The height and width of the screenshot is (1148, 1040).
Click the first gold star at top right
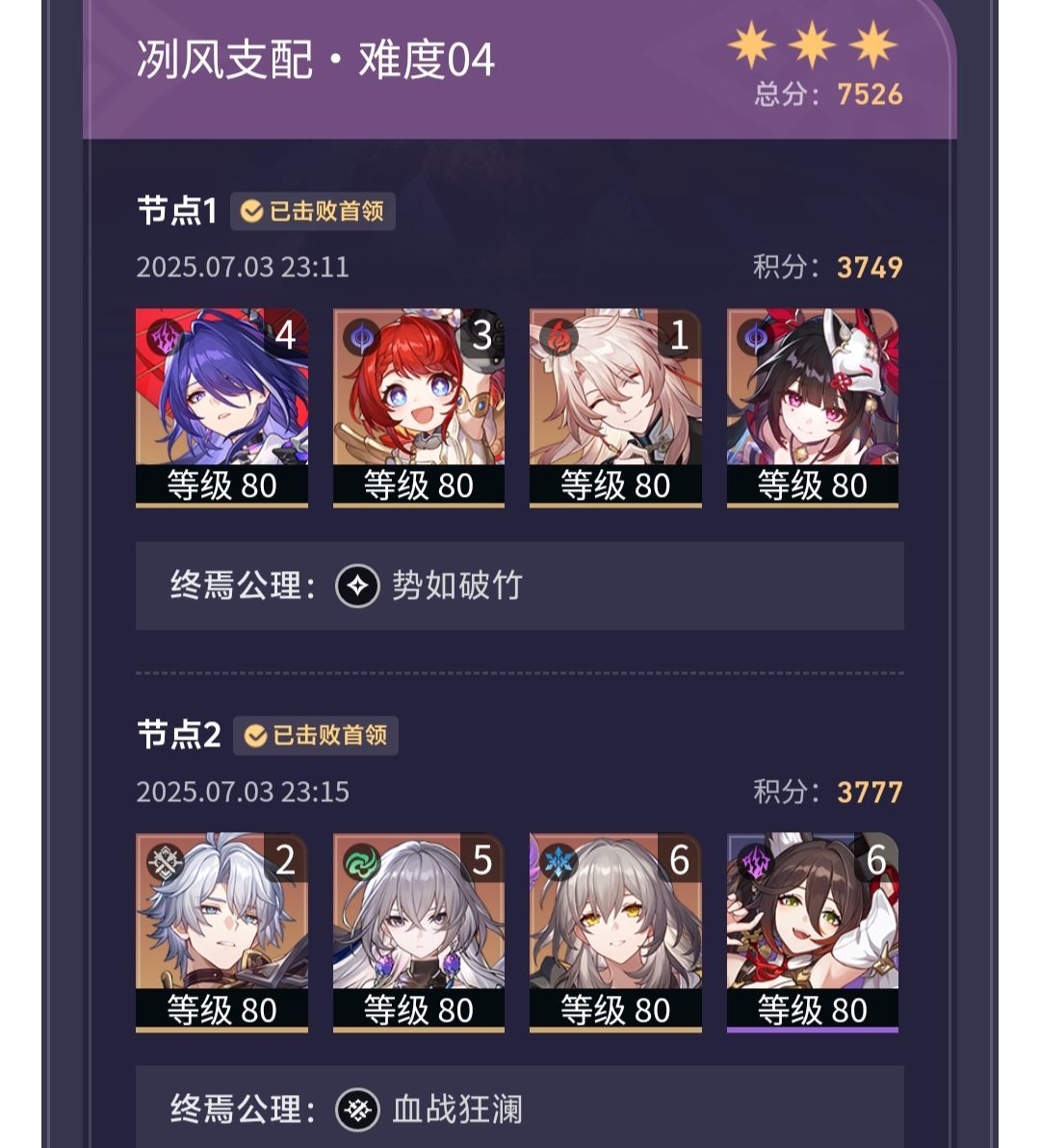point(753,45)
